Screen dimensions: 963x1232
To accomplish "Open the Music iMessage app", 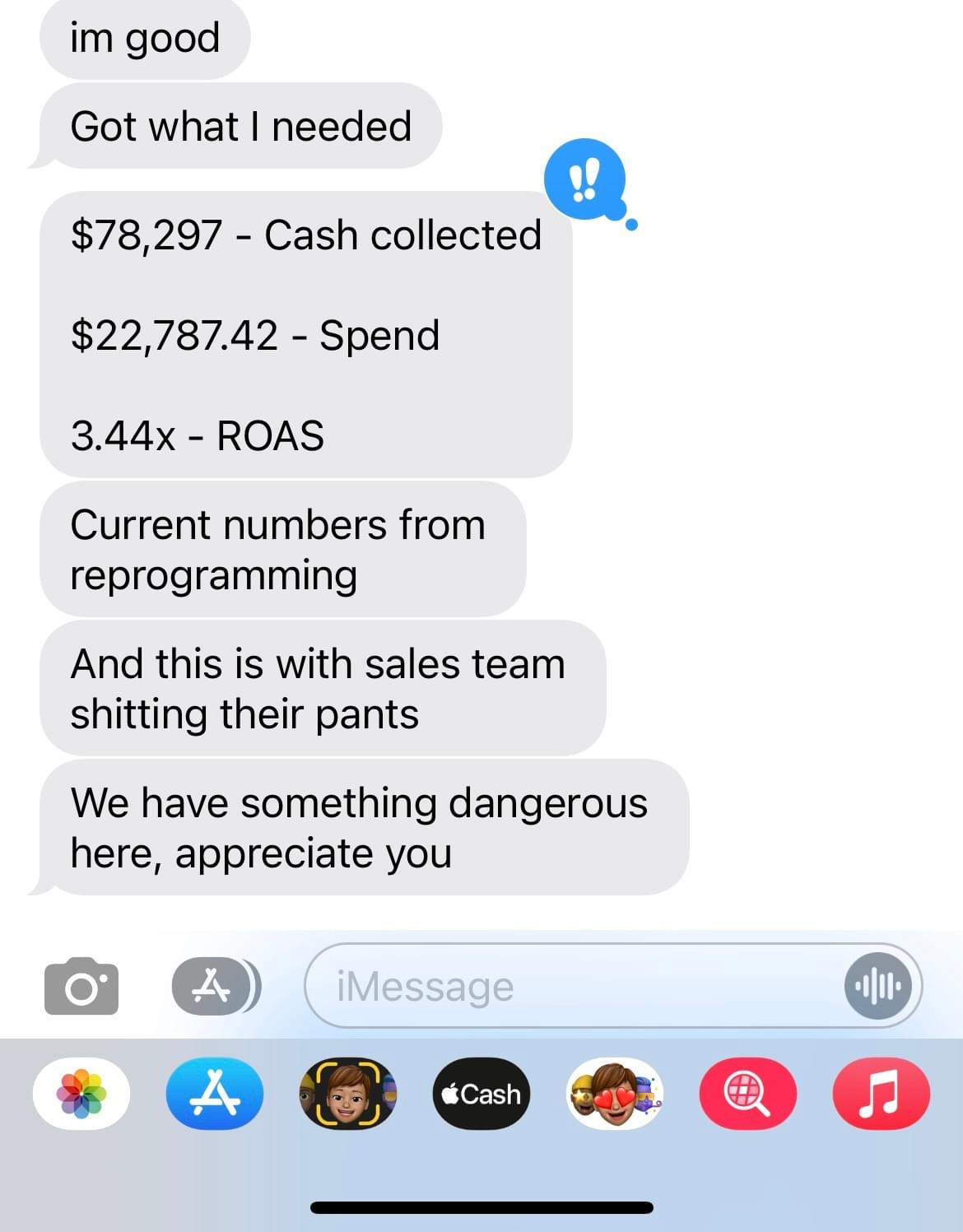I will 881,1094.
